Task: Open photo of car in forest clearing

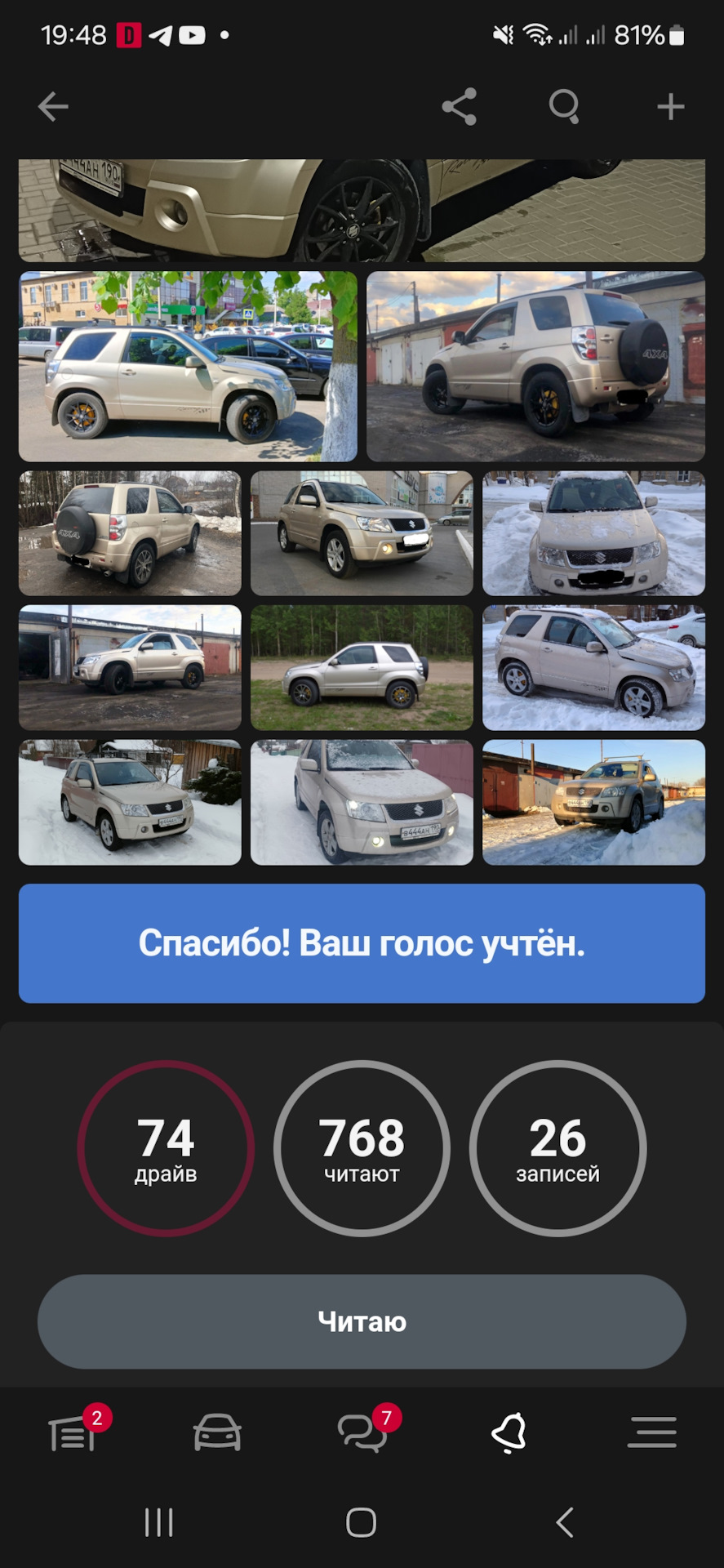Action: (x=362, y=667)
